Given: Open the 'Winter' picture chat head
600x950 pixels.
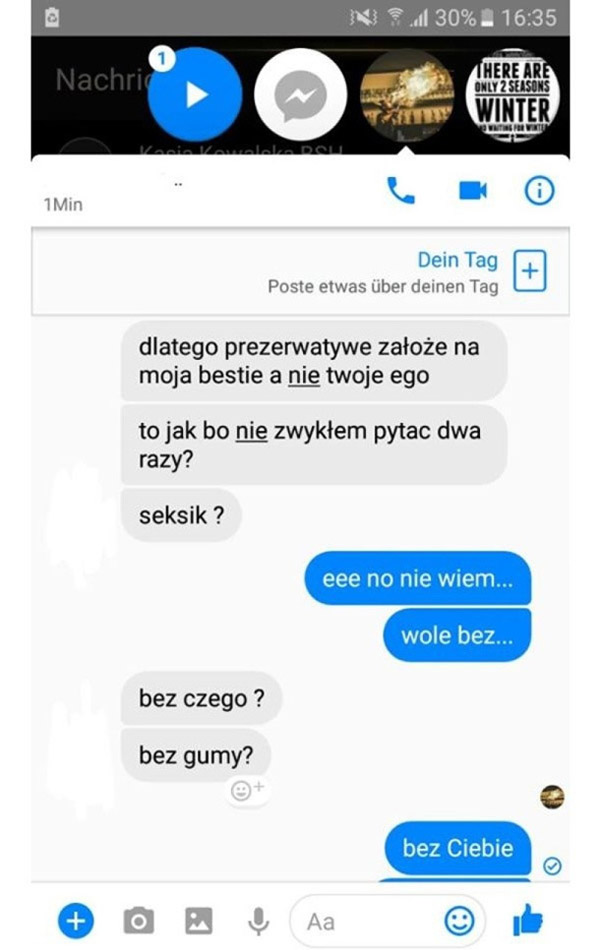Looking at the screenshot, I should click(x=513, y=95).
